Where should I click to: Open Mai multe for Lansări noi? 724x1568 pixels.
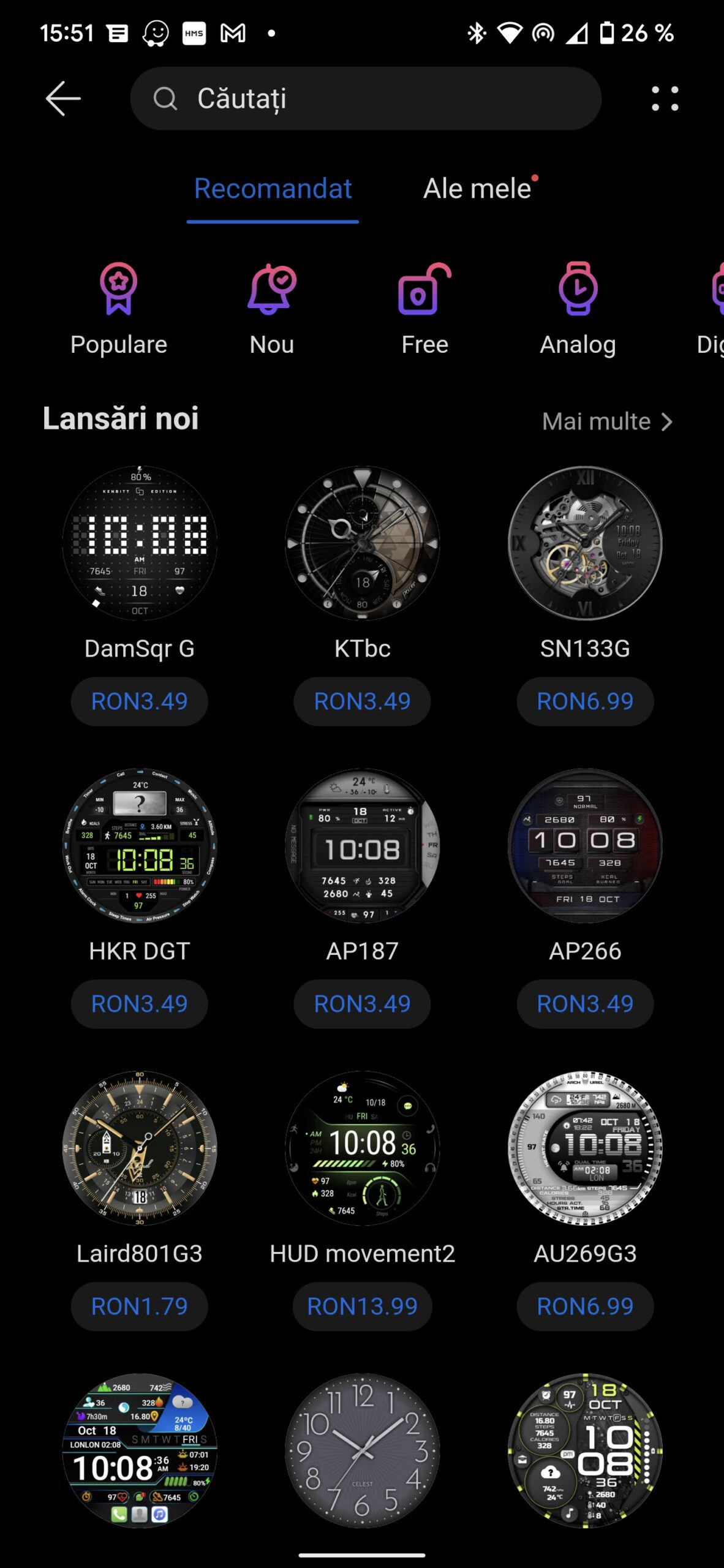607,421
